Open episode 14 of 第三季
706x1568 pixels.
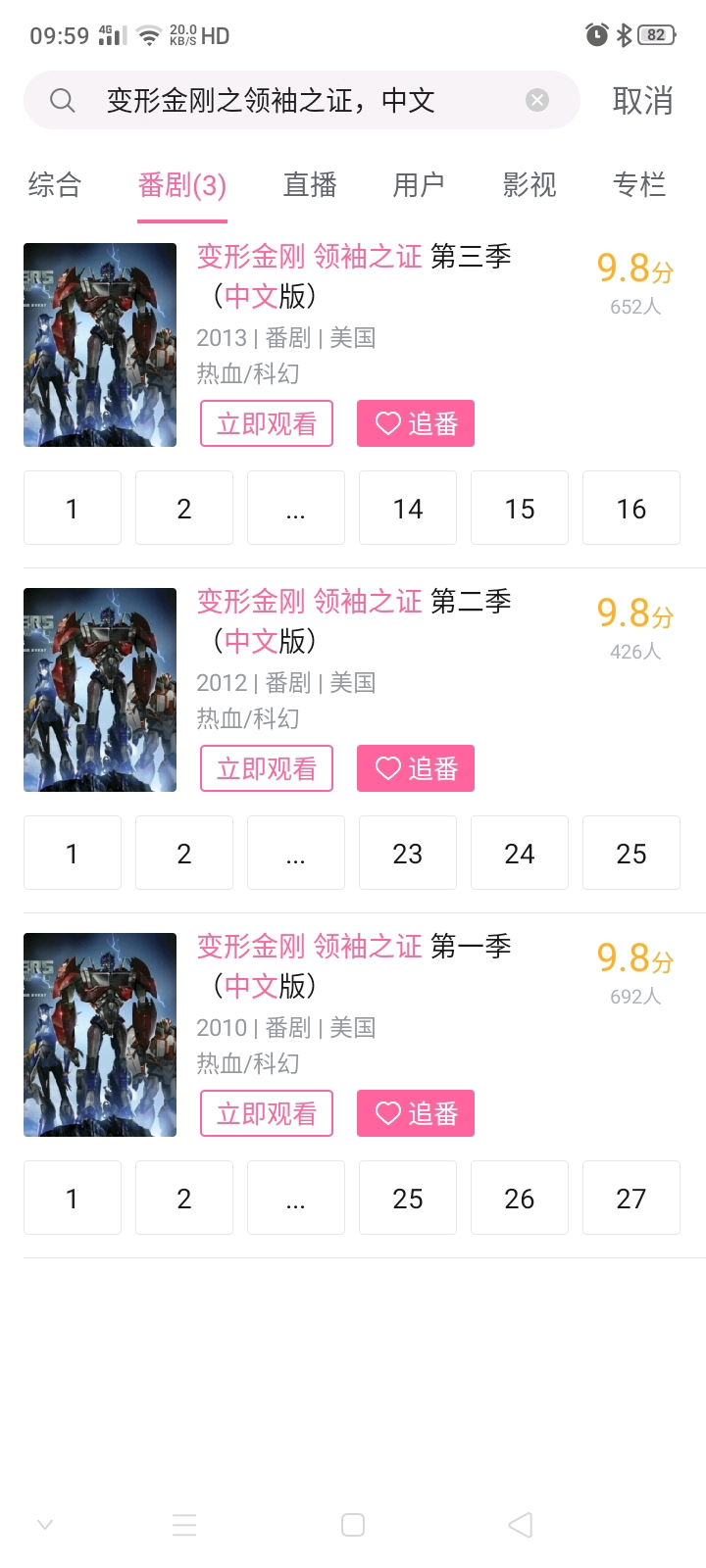(x=408, y=508)
